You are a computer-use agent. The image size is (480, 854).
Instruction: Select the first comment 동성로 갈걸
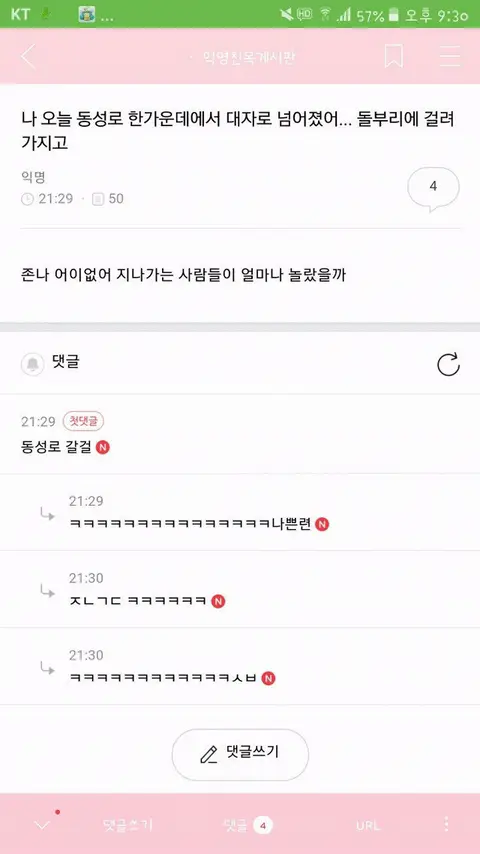pos(240,435)
